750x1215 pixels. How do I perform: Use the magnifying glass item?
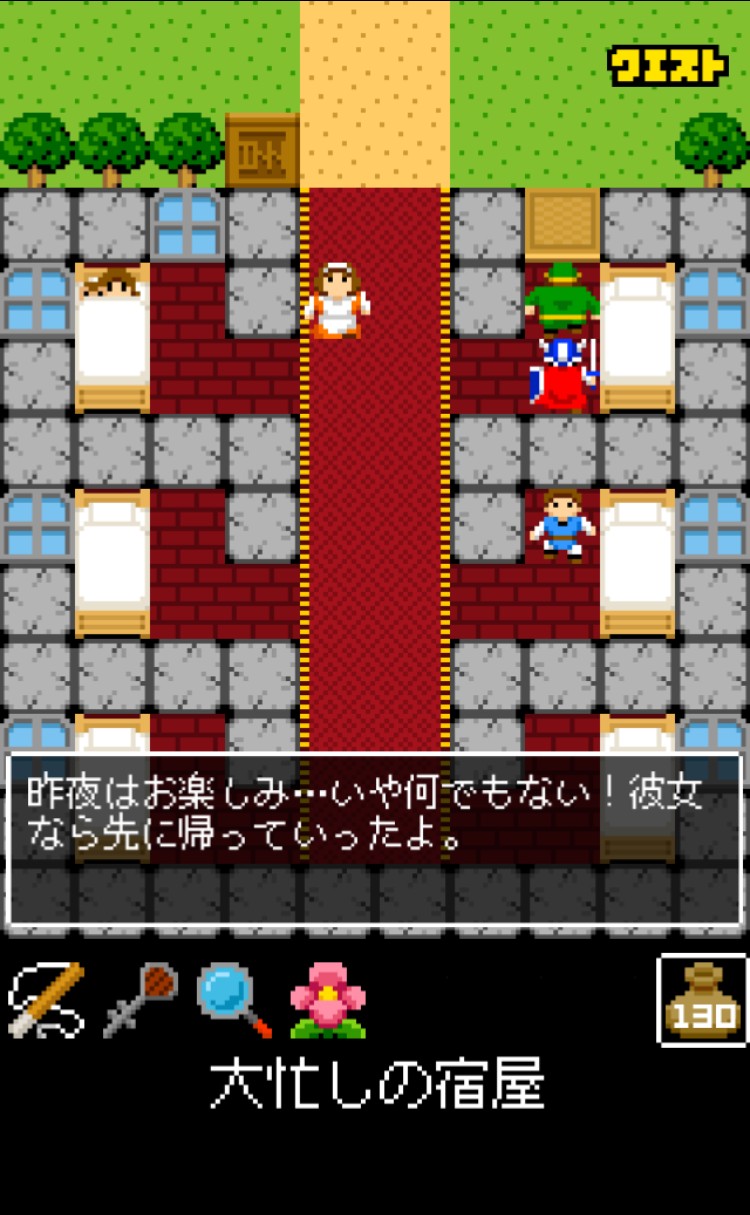click(234, 999)
